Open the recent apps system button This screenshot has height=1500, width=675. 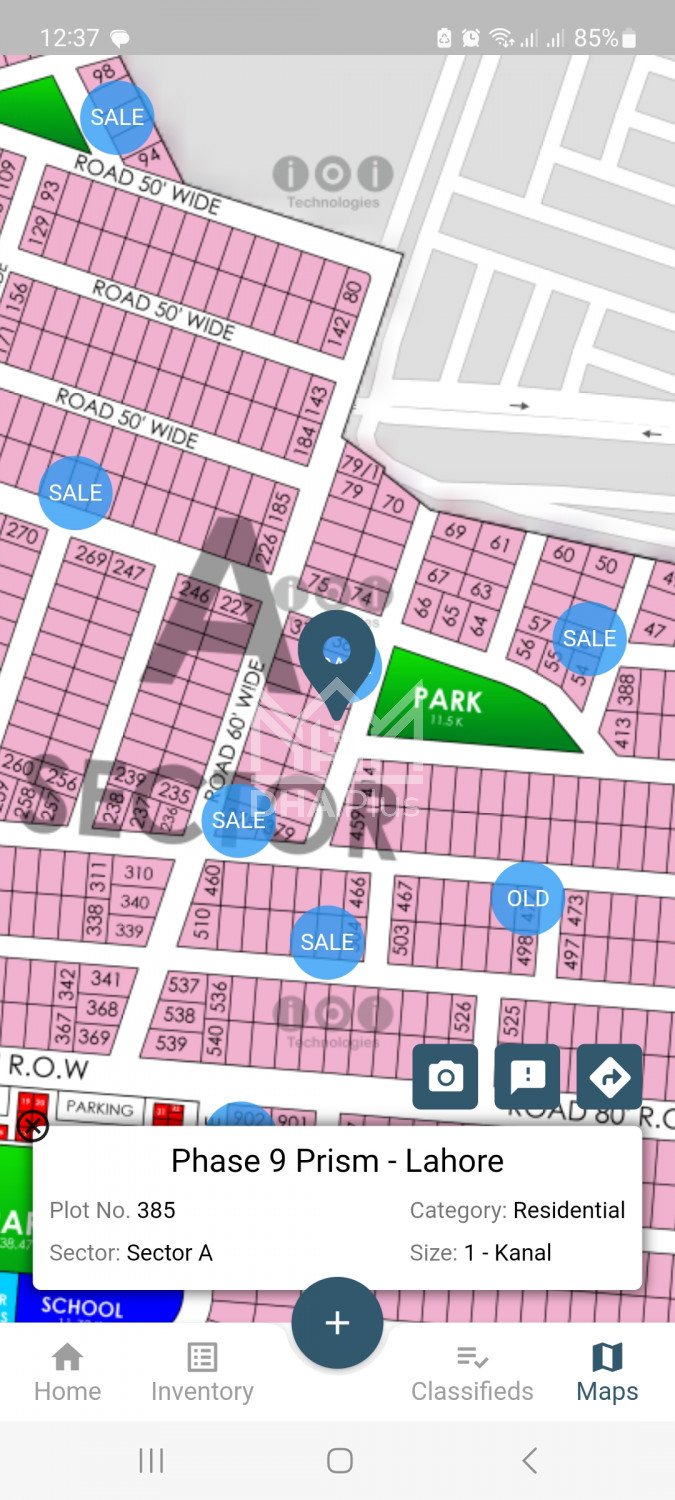(x=151, y=1460)
